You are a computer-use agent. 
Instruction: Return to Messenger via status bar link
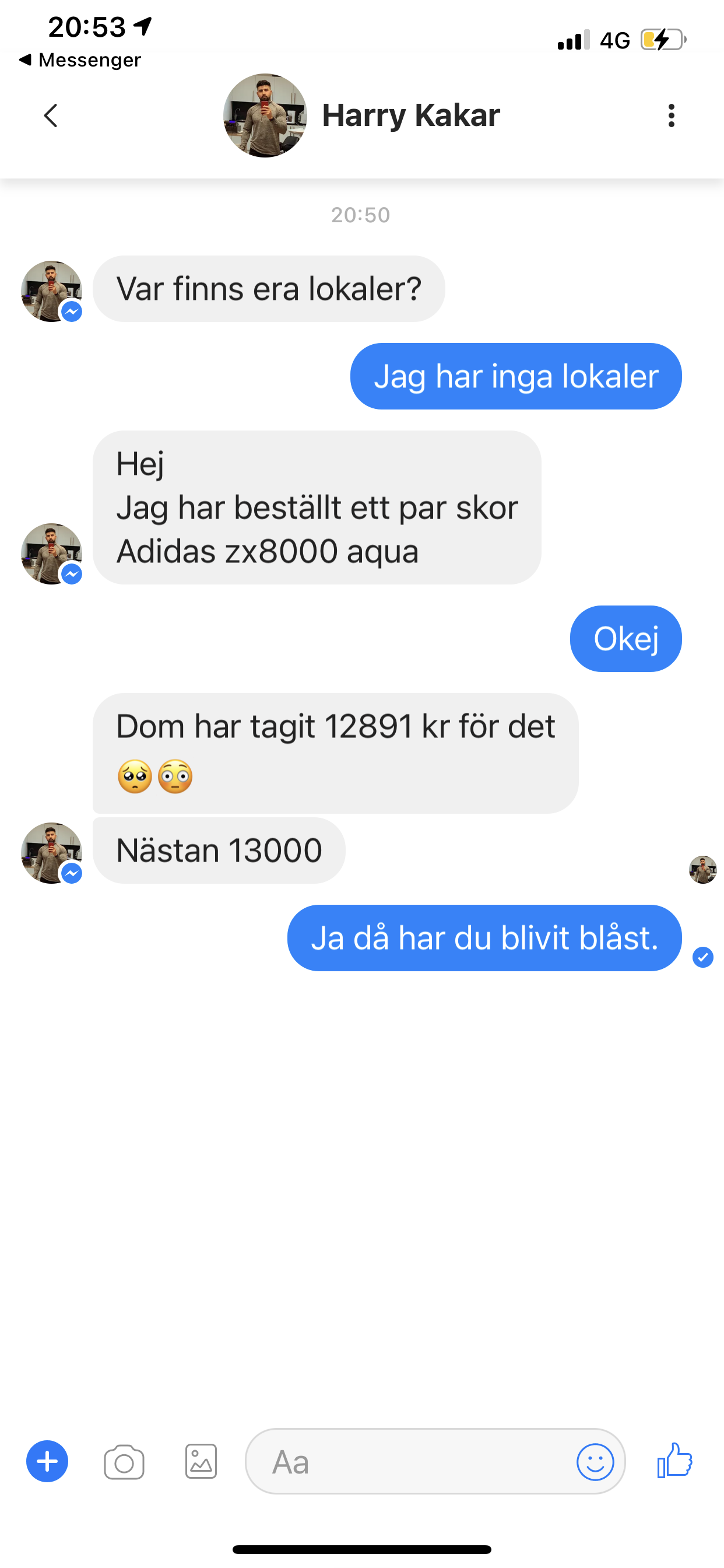point(80,60)
